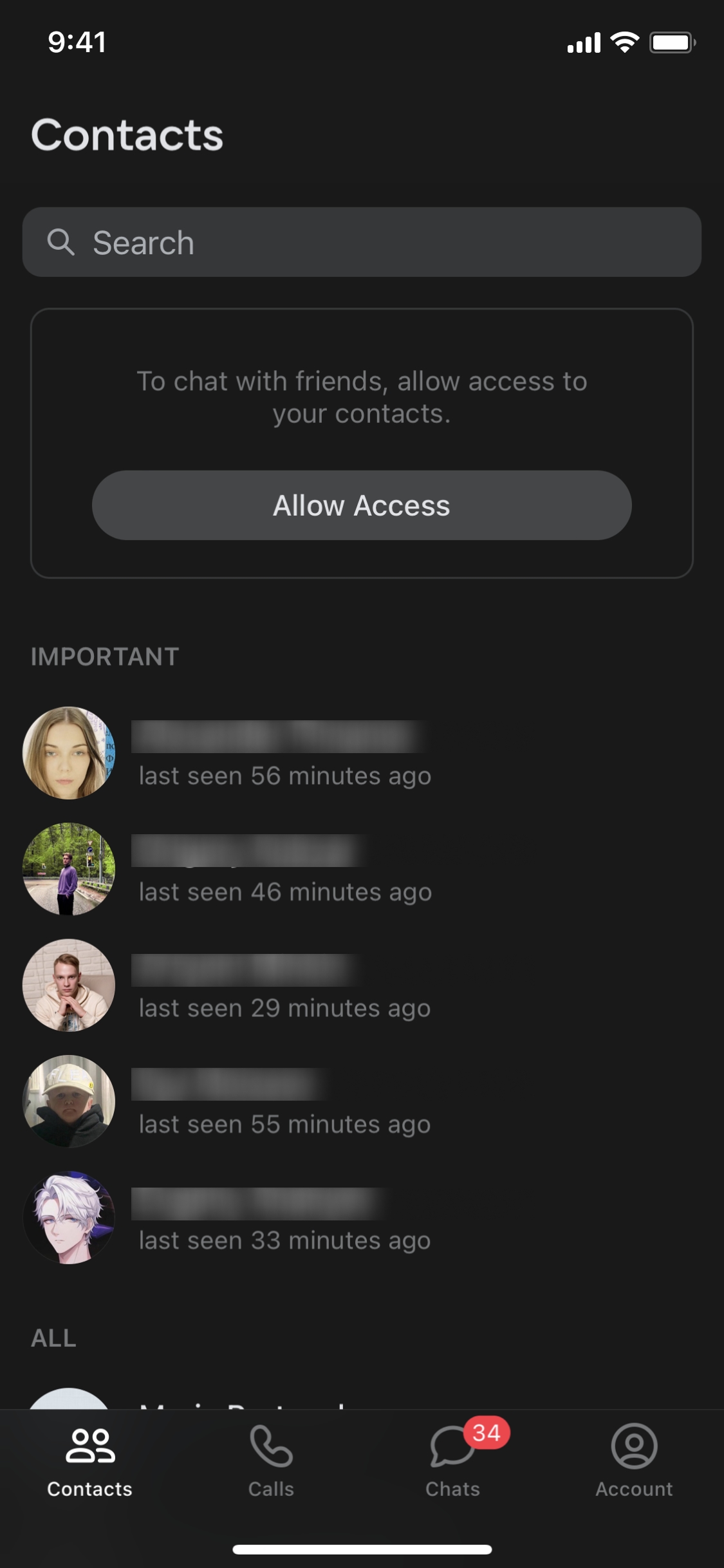Open the Account tab
The width and height of the screenshot is (724, 1568).
coord(634,1461)
